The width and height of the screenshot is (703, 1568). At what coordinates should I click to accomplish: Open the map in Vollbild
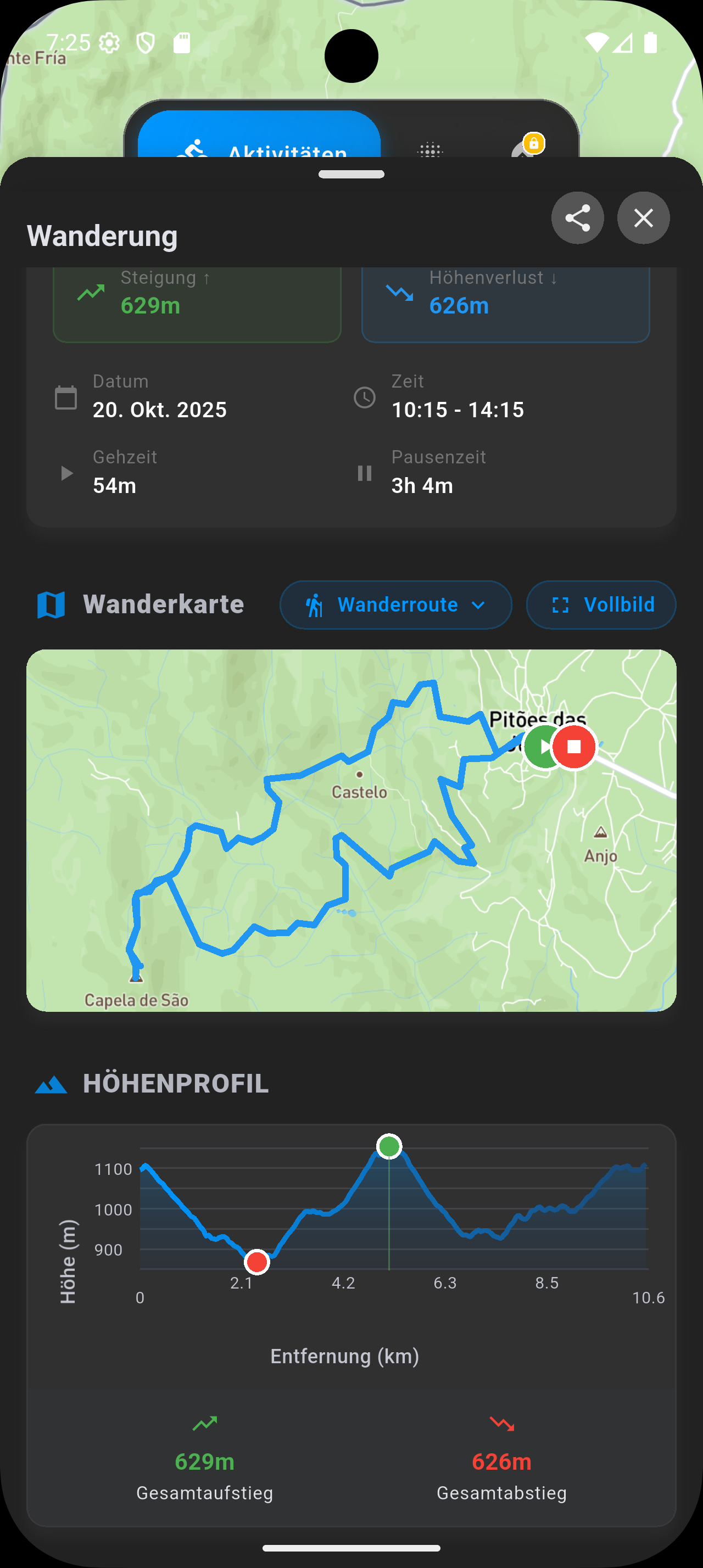coord(601,604)
